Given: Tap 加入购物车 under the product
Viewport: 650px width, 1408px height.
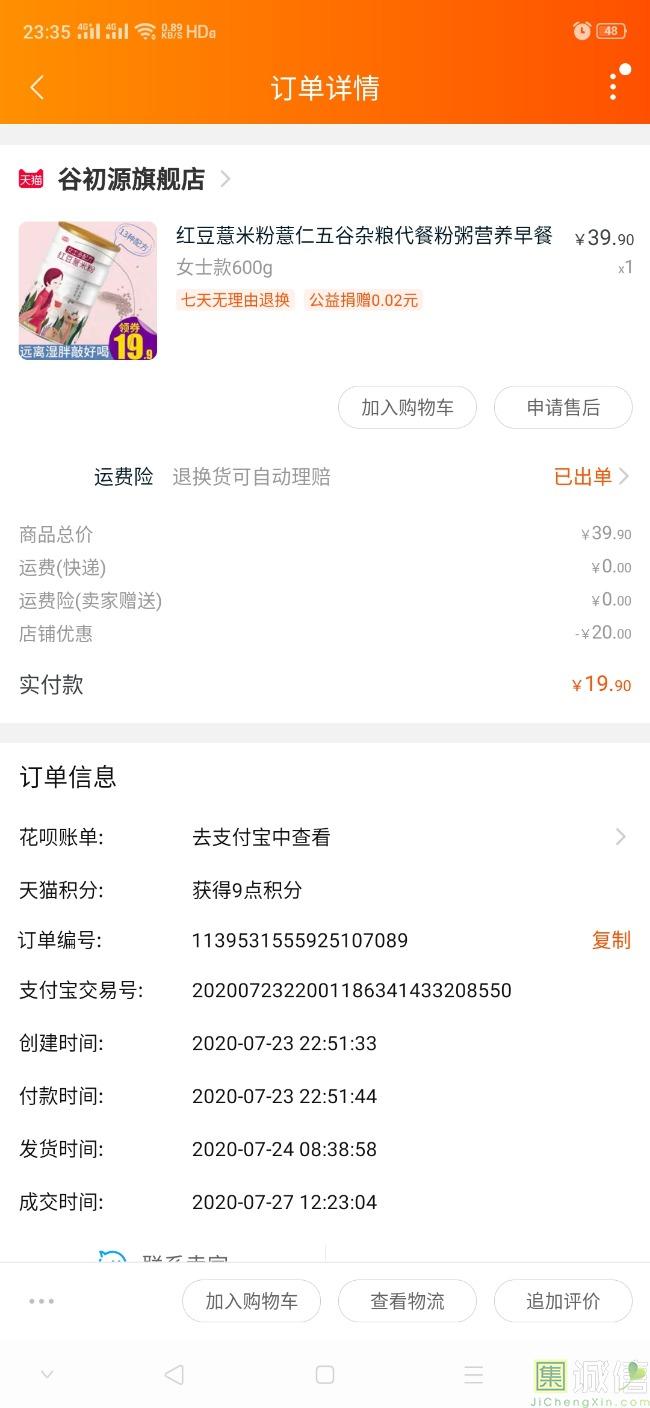Looking at the screenshot, I should 407,407.
